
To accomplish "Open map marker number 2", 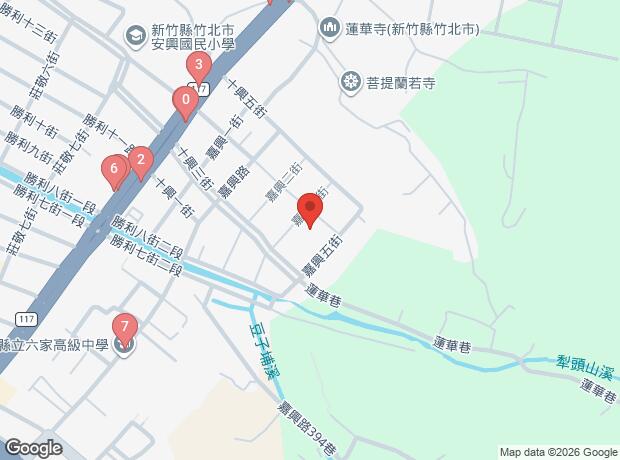I will click(x=141, y=159).
